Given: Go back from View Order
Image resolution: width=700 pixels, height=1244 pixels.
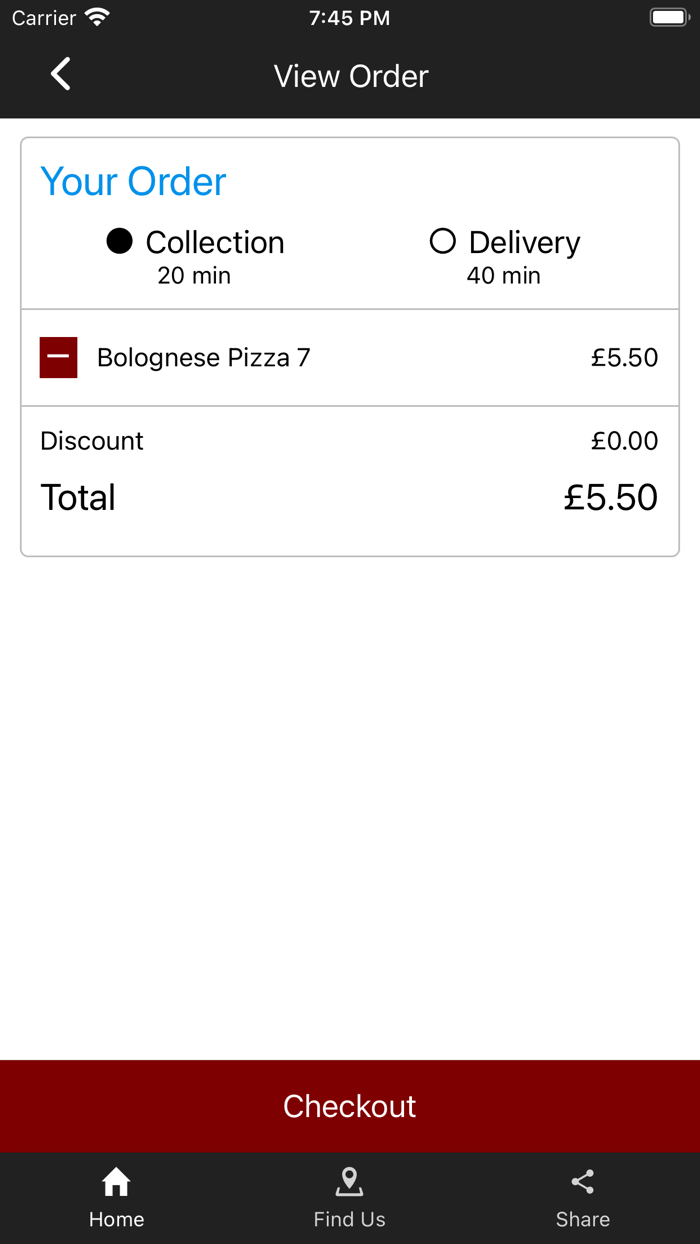Looking at the screenshot, I should (x=61, y=74).
